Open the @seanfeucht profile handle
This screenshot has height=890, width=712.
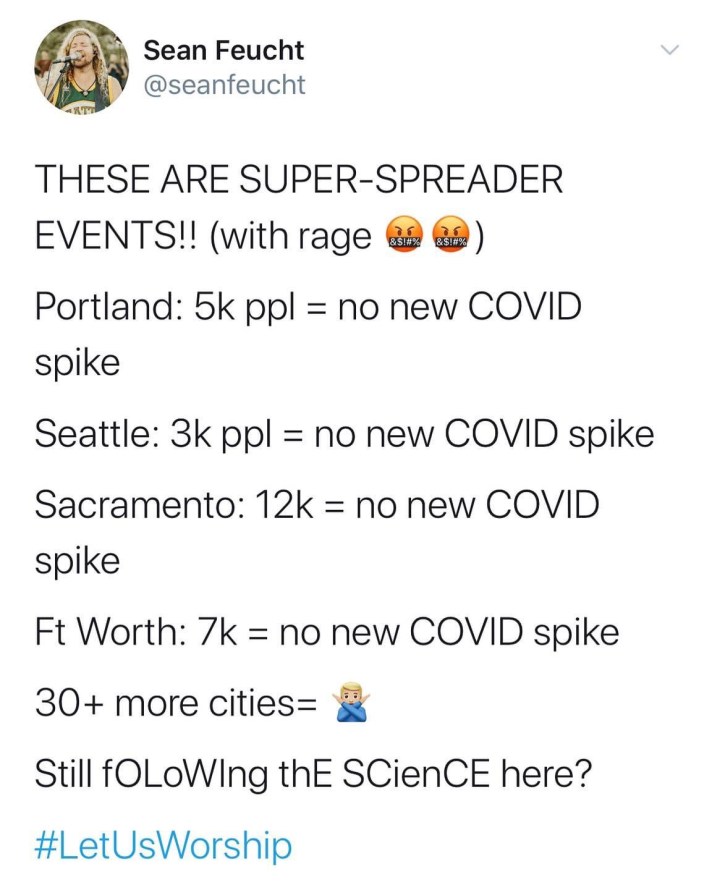(x=224, y=86)
